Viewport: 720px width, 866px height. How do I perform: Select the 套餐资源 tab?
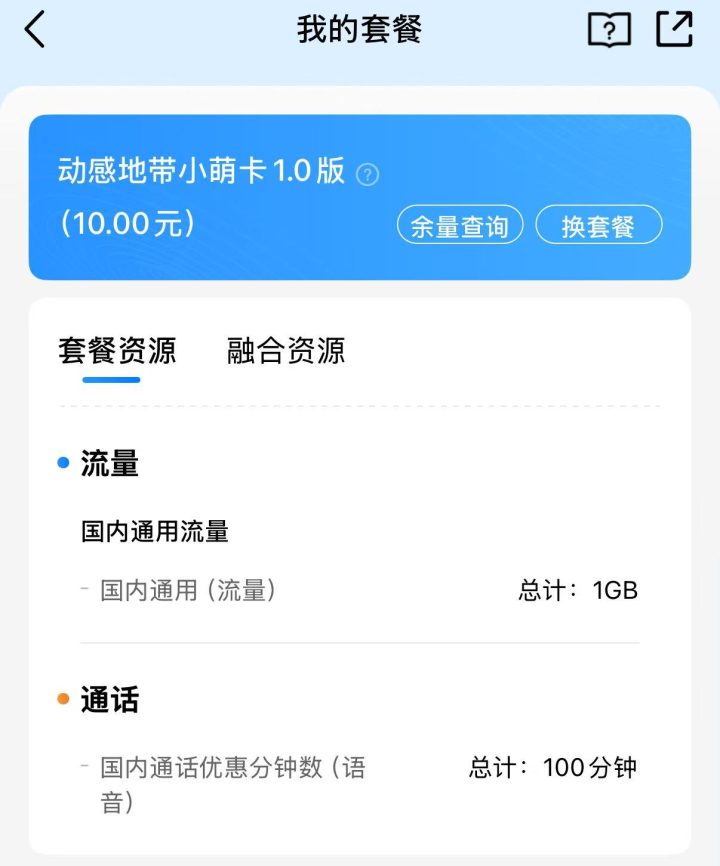tap(117, 351)
